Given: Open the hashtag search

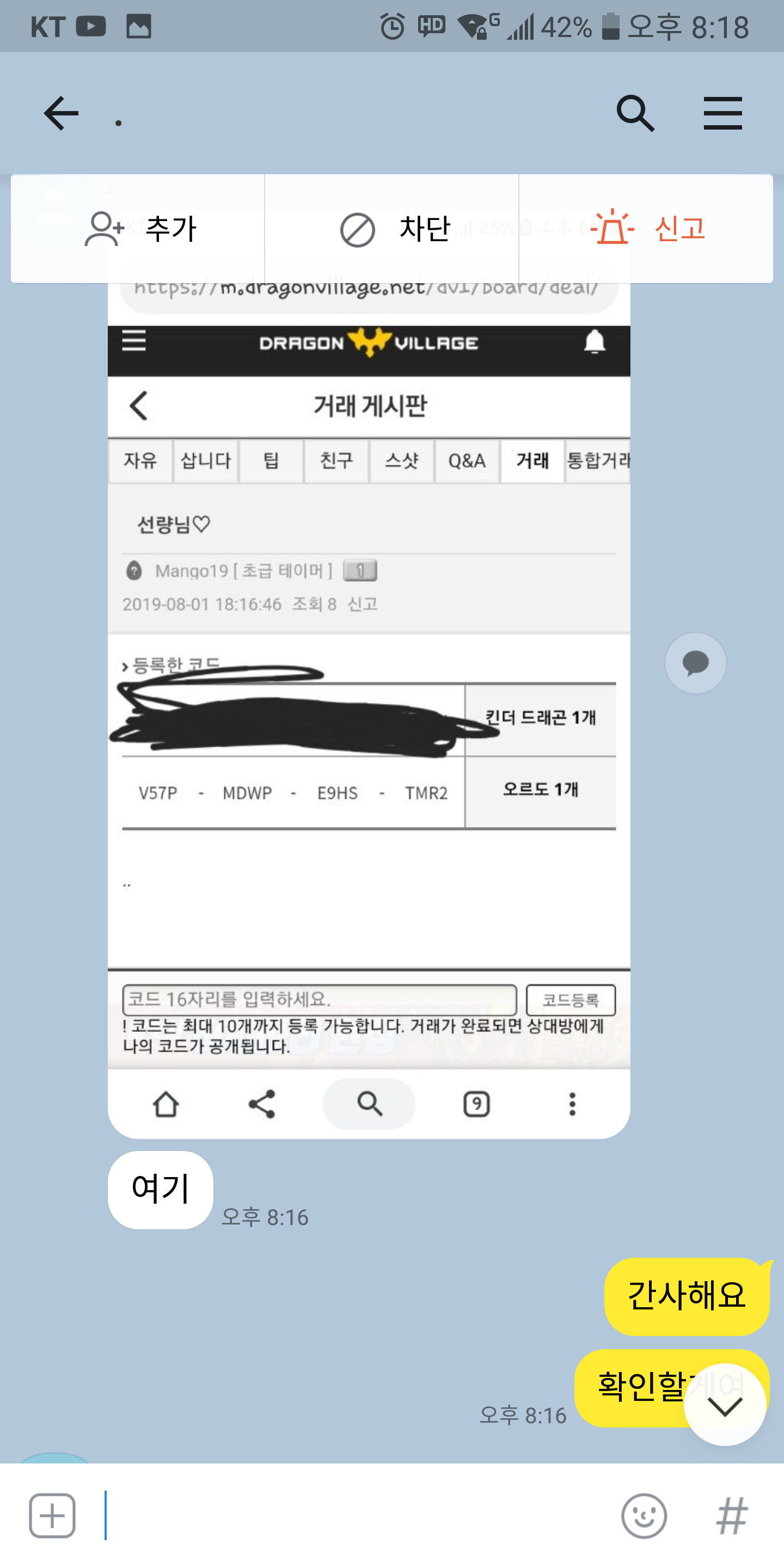Looking at the screenshot, I should (732, 1516).
